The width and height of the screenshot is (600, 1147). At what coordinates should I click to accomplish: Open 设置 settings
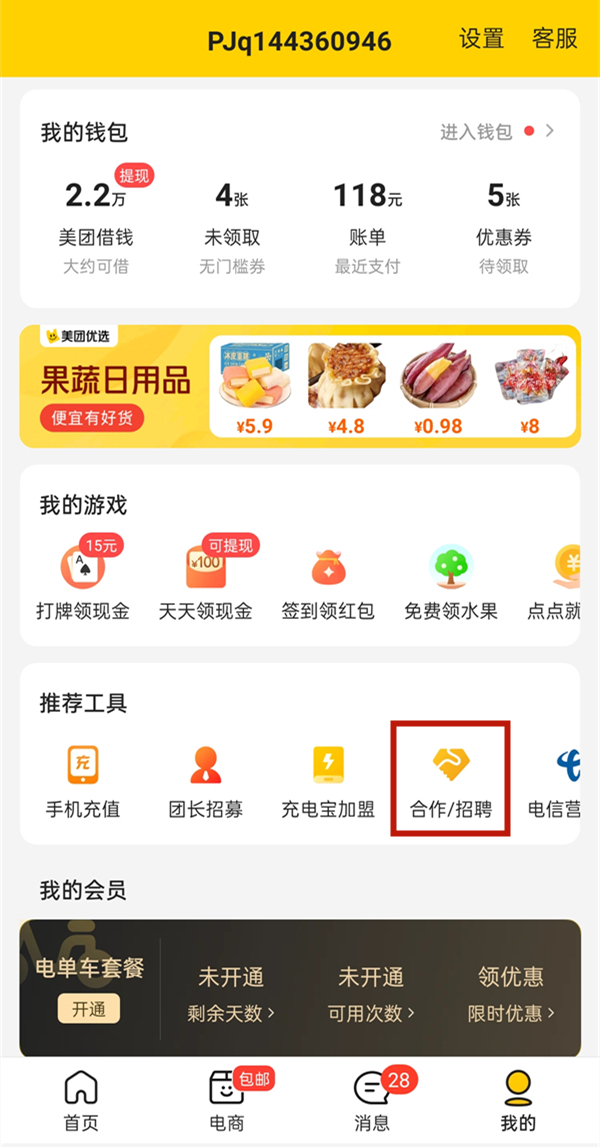point(481,39)
